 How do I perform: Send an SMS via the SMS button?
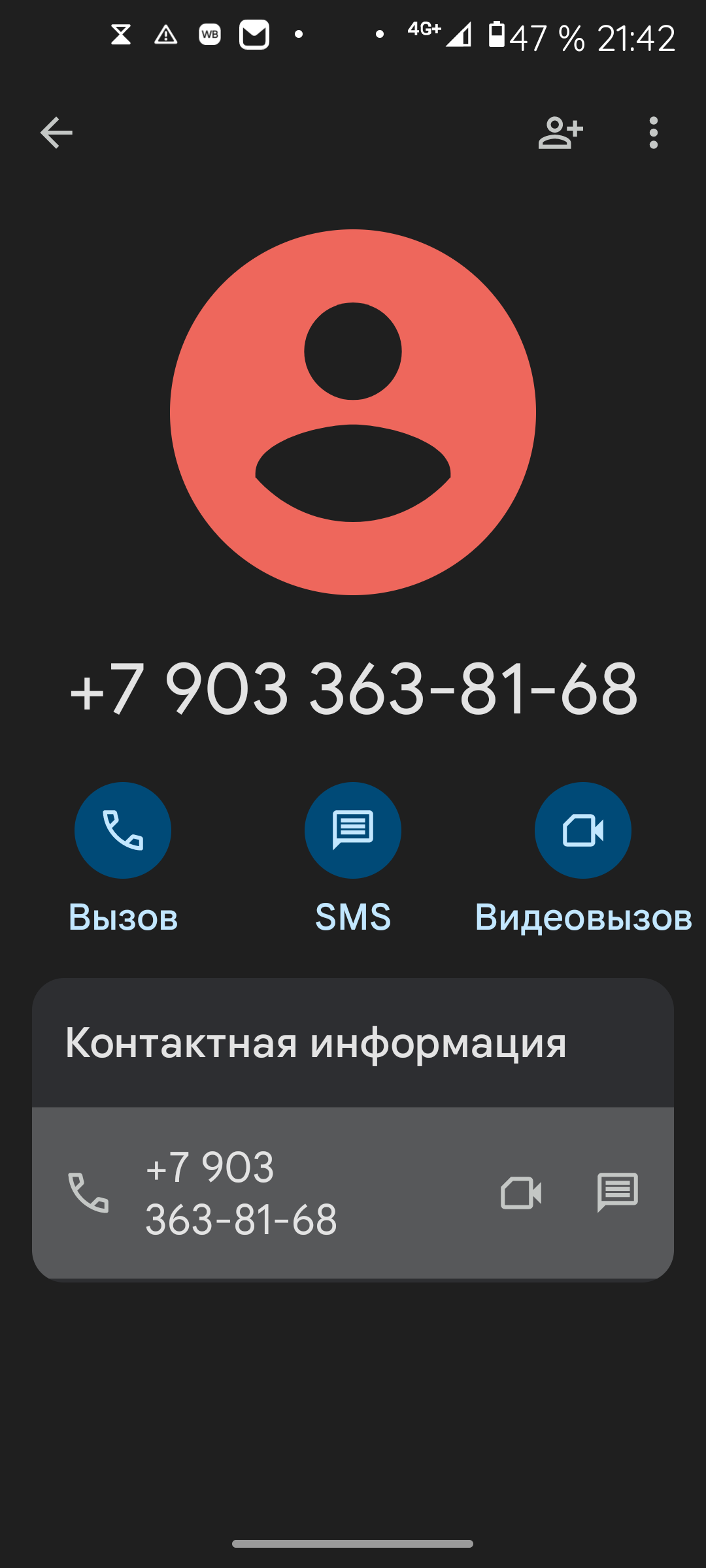(x=353, y=830)
